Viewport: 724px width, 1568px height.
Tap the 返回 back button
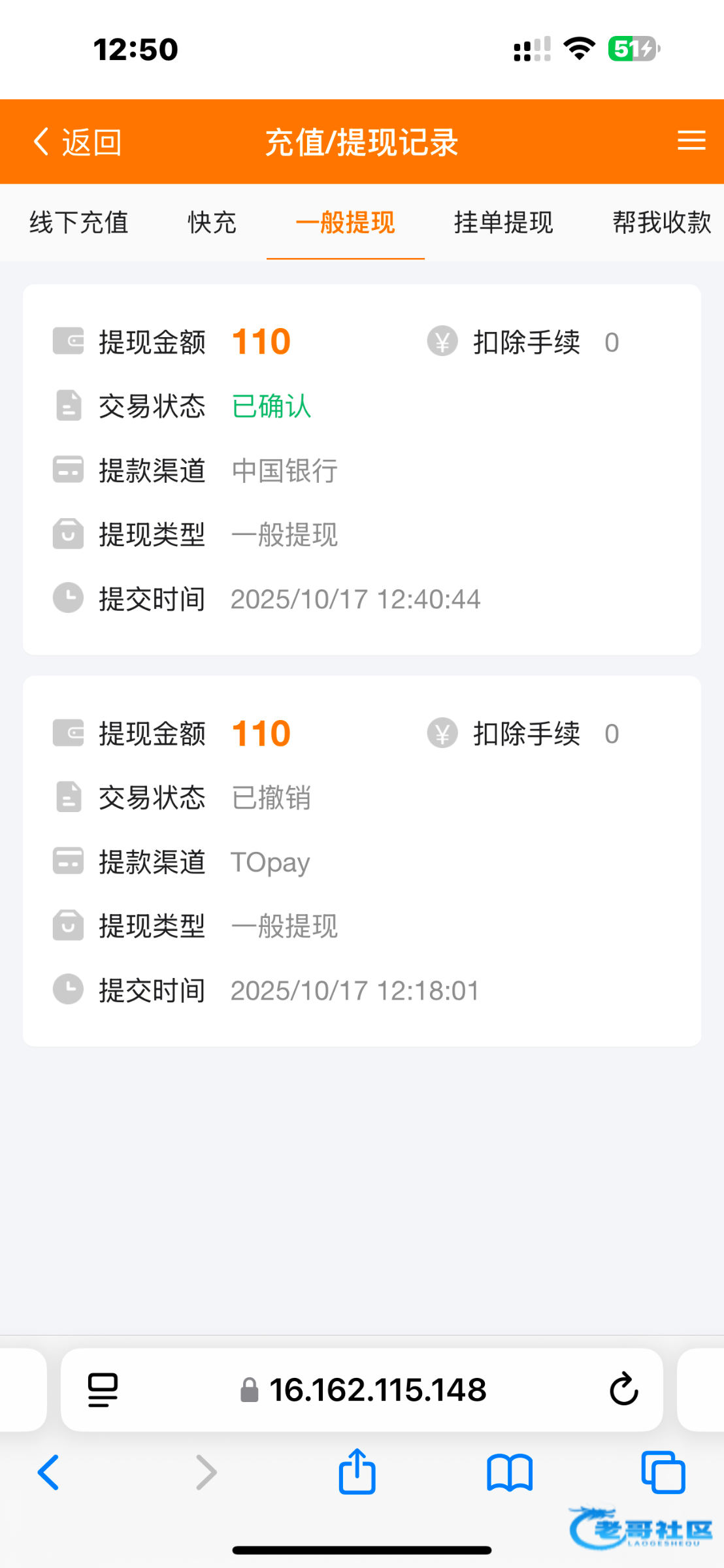(77, 142)
